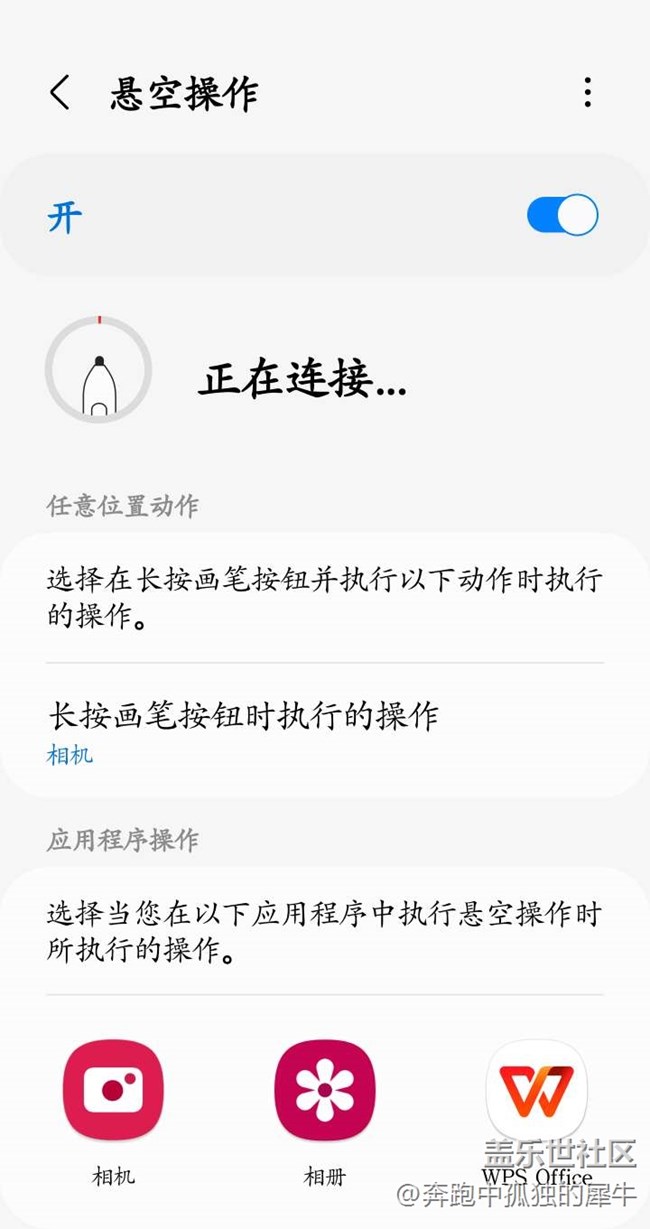Turn off the 悬空操作 switch

pyautogui.click(x=562, y=216)
